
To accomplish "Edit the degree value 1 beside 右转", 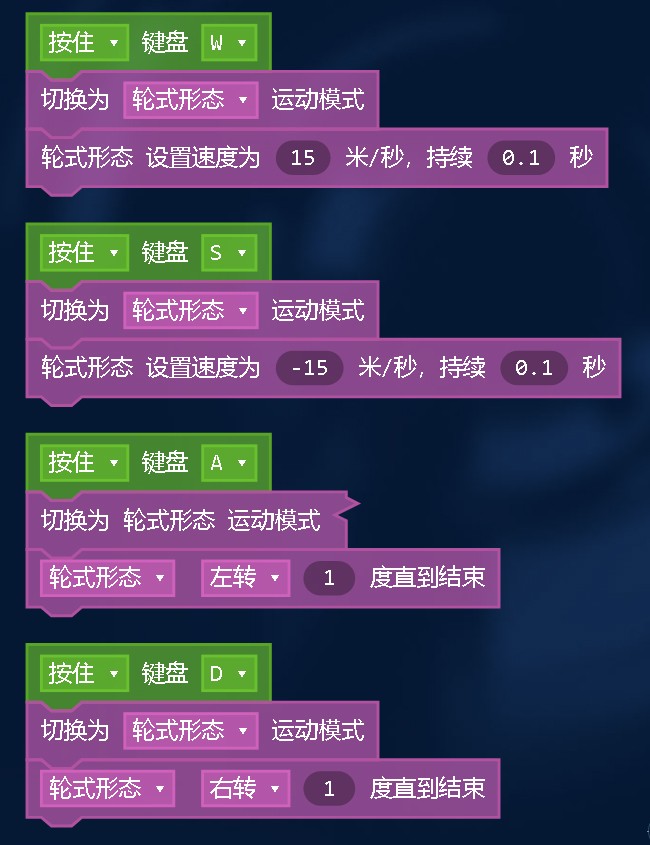I will 329,788.
